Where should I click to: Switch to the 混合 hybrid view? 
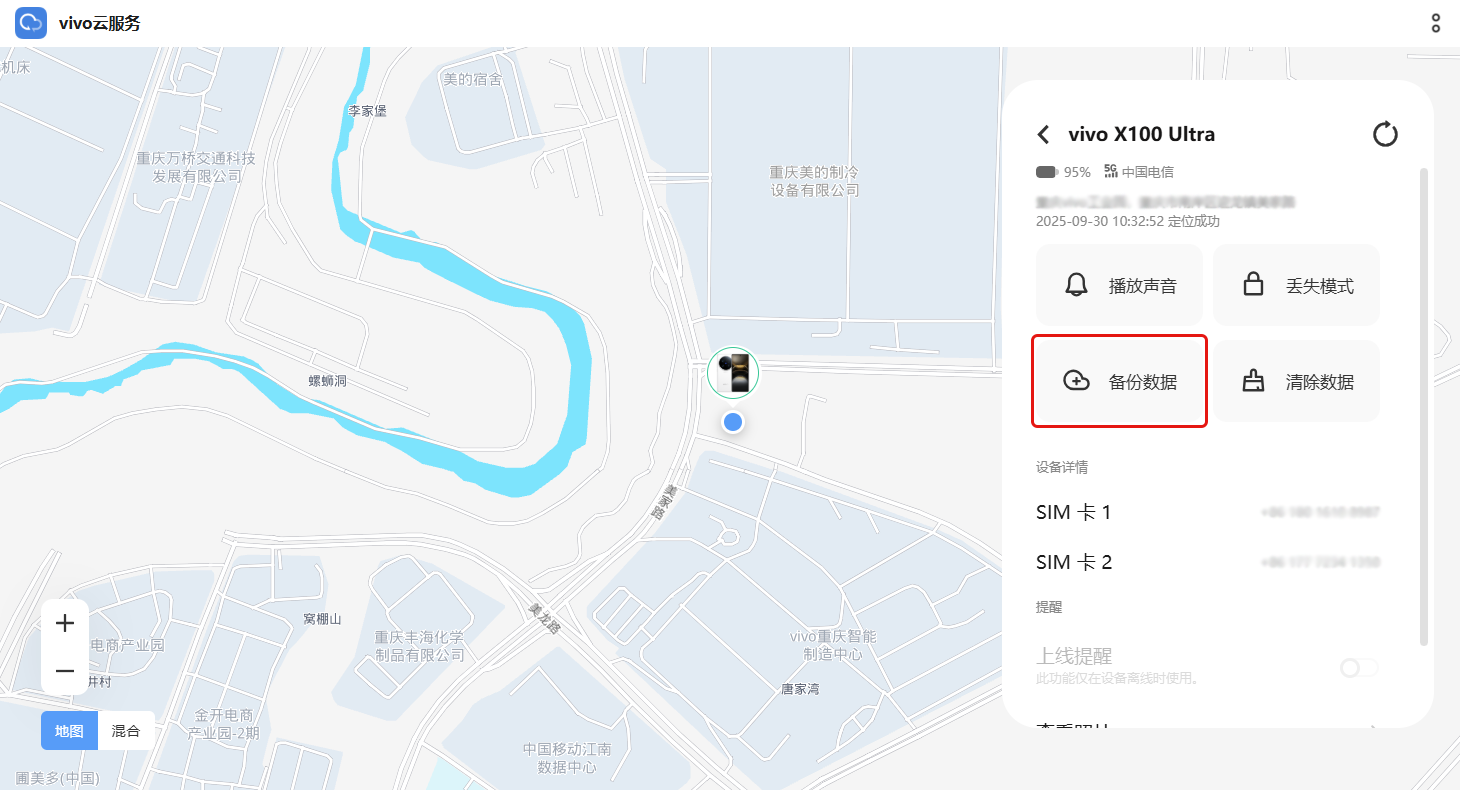pyautogui.click(x=126, y=731)
